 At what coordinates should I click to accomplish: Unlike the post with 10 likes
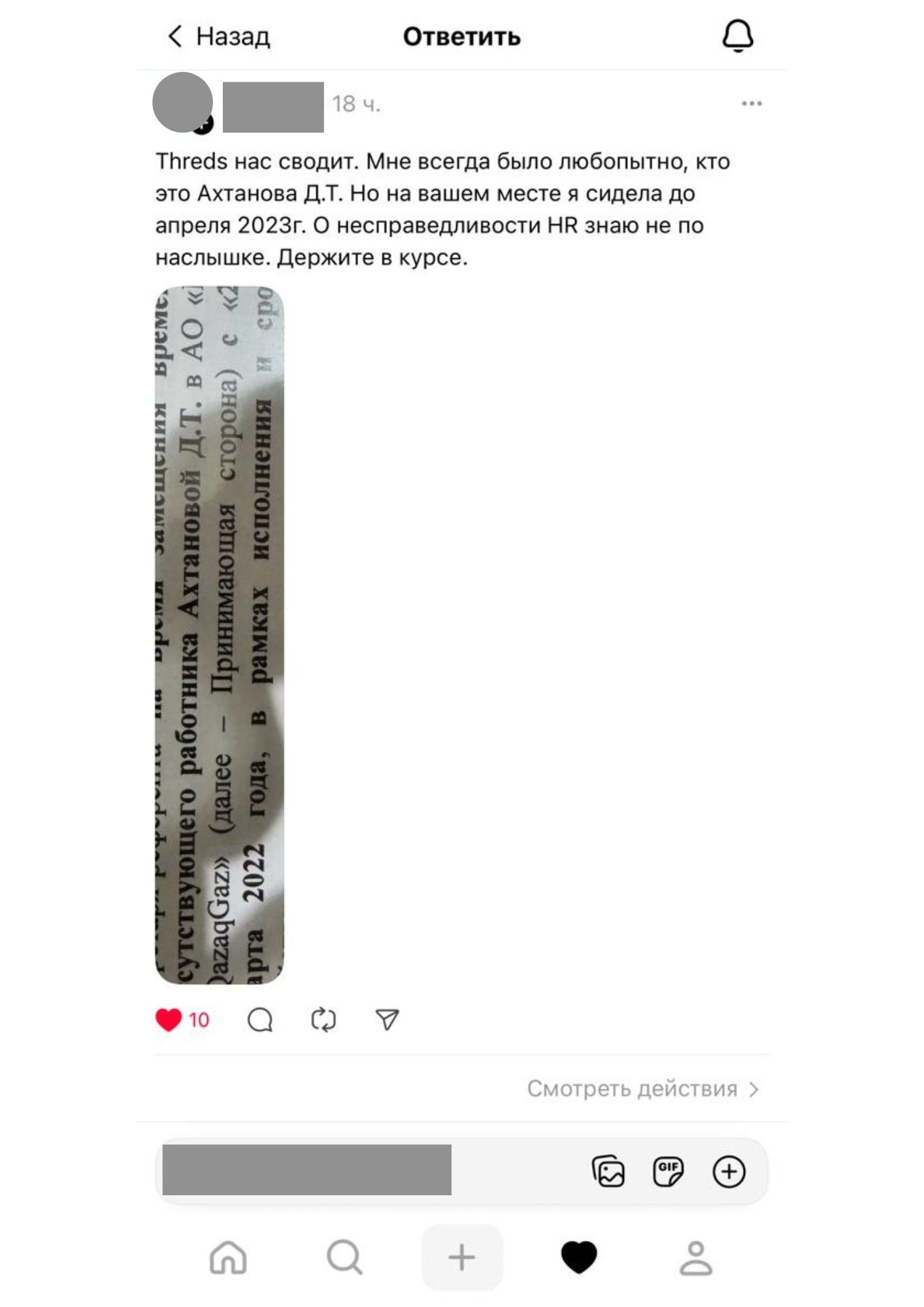[169, 1020]
